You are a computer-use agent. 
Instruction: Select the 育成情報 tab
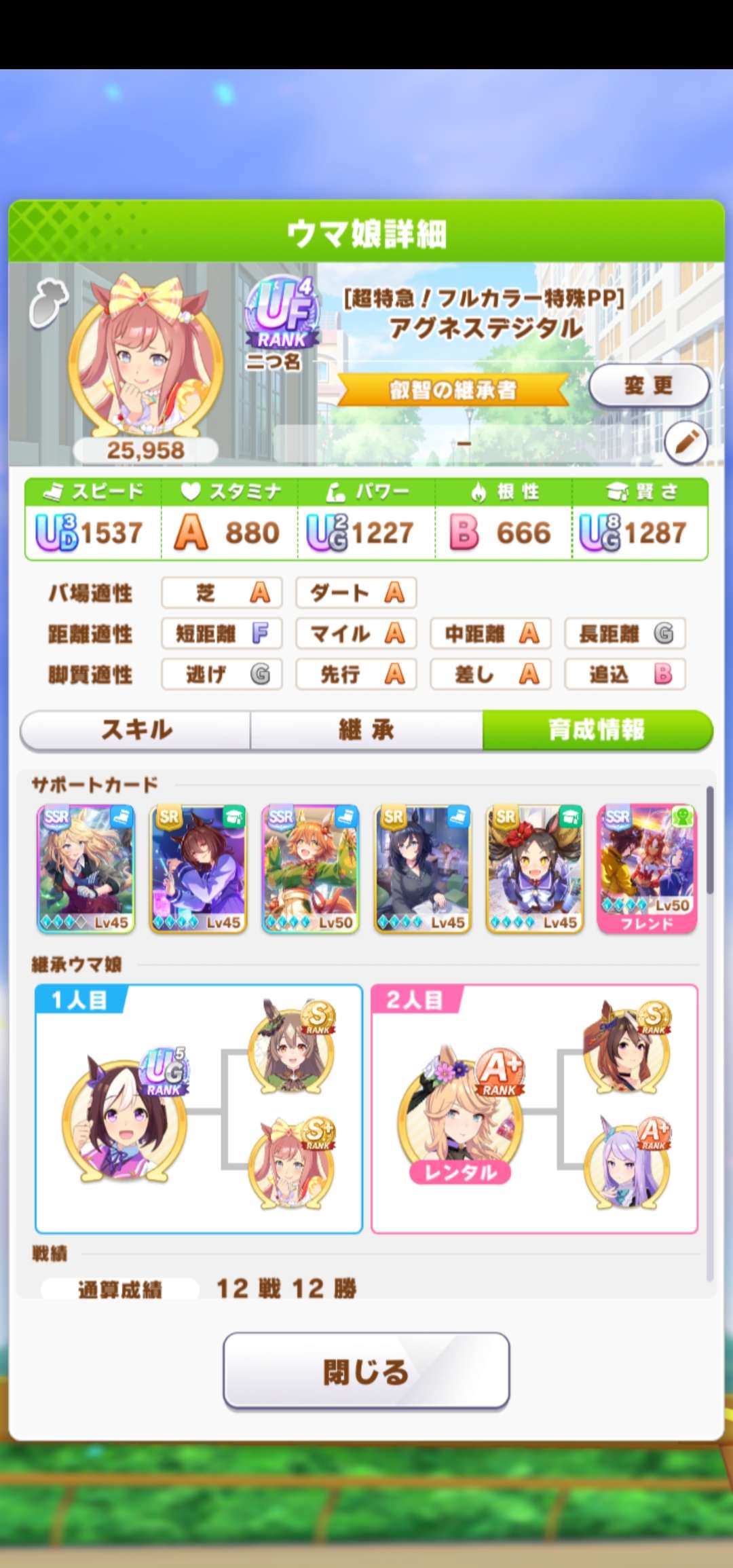click(x=597, y=730)
